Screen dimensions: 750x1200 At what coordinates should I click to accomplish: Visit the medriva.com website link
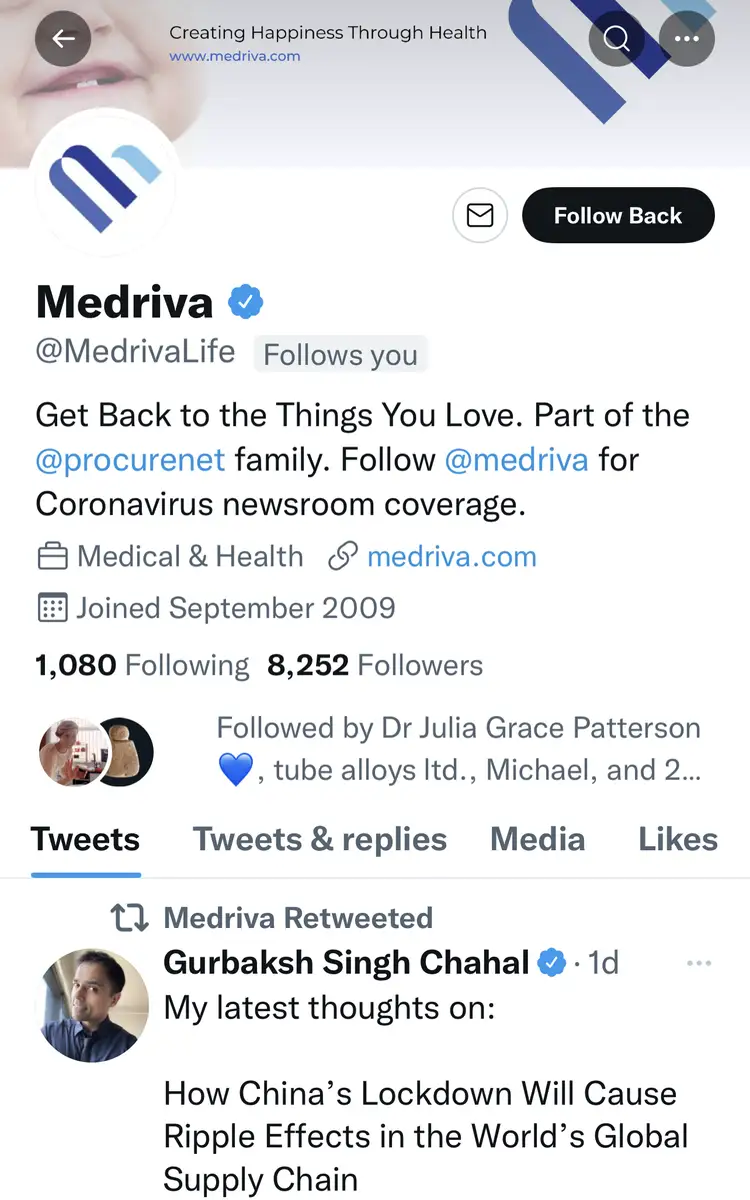451,556
